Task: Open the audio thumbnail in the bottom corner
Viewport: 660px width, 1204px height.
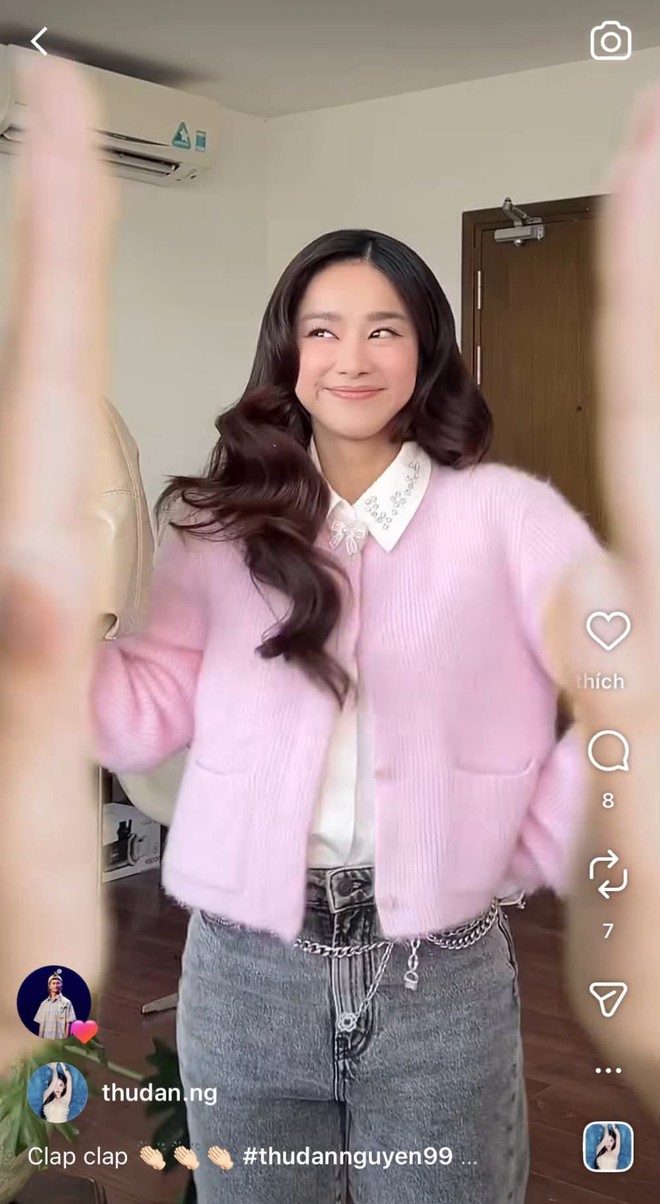Action: [608, 1147]
